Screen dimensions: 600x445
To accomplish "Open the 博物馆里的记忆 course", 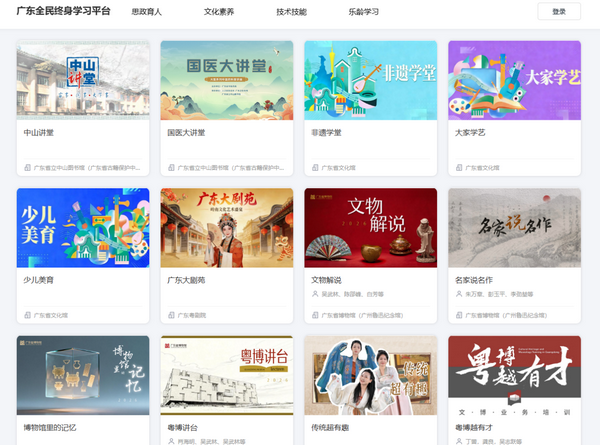I will point(83,390).
